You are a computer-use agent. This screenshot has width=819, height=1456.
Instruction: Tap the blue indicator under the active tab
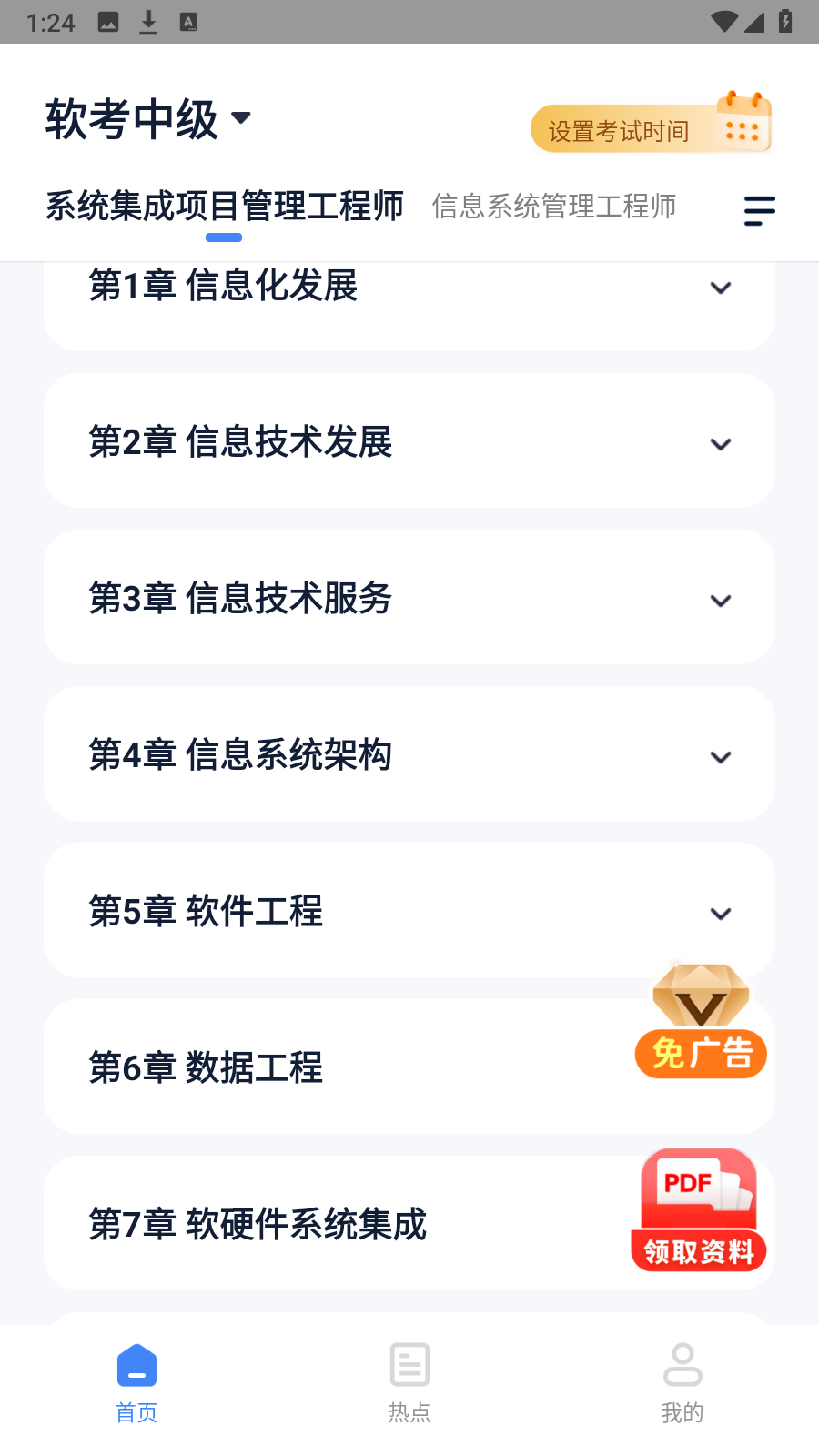coord(224,238)
